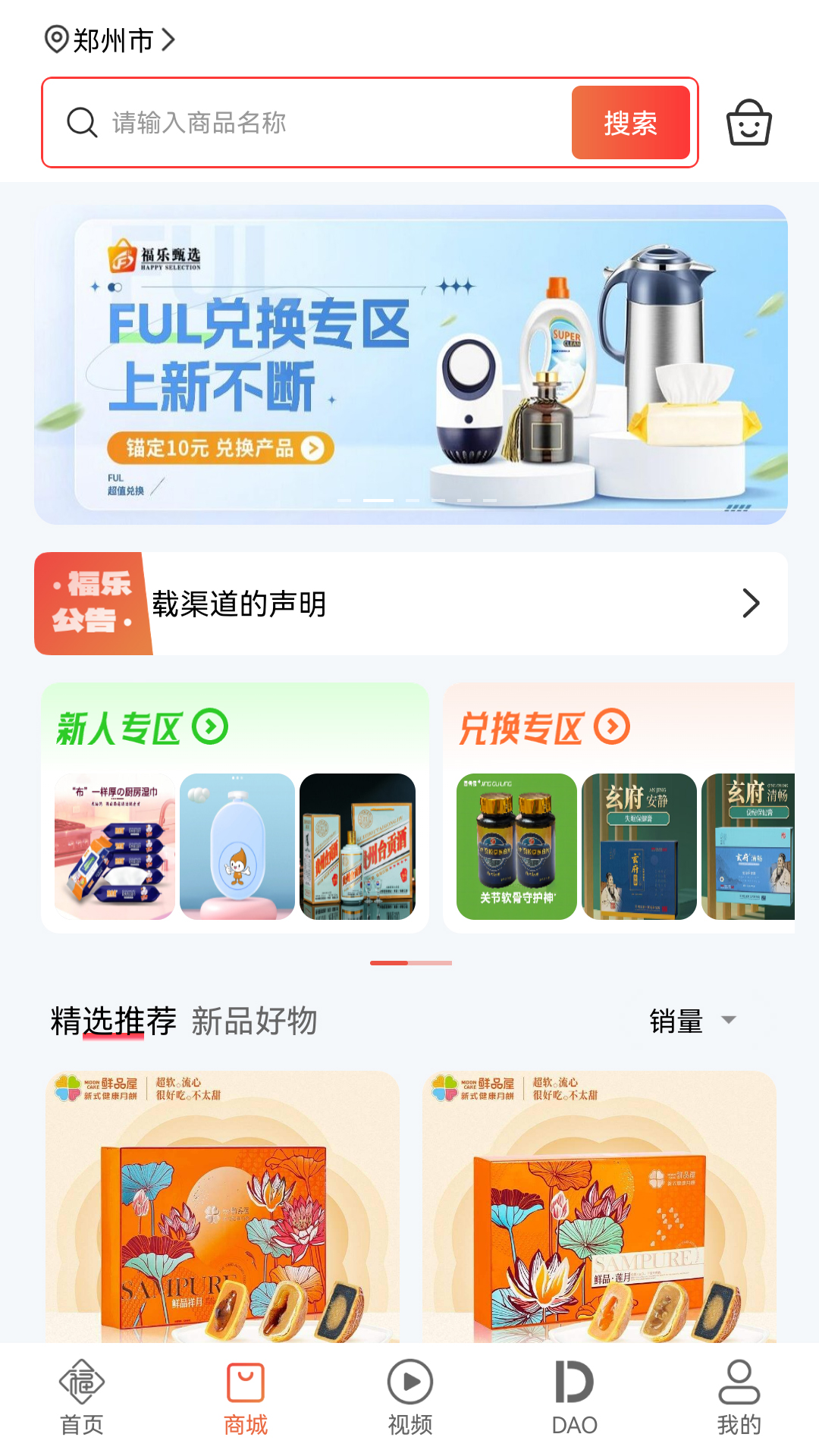Open the 福乐公告 announcement row

[x=410, y=604]
